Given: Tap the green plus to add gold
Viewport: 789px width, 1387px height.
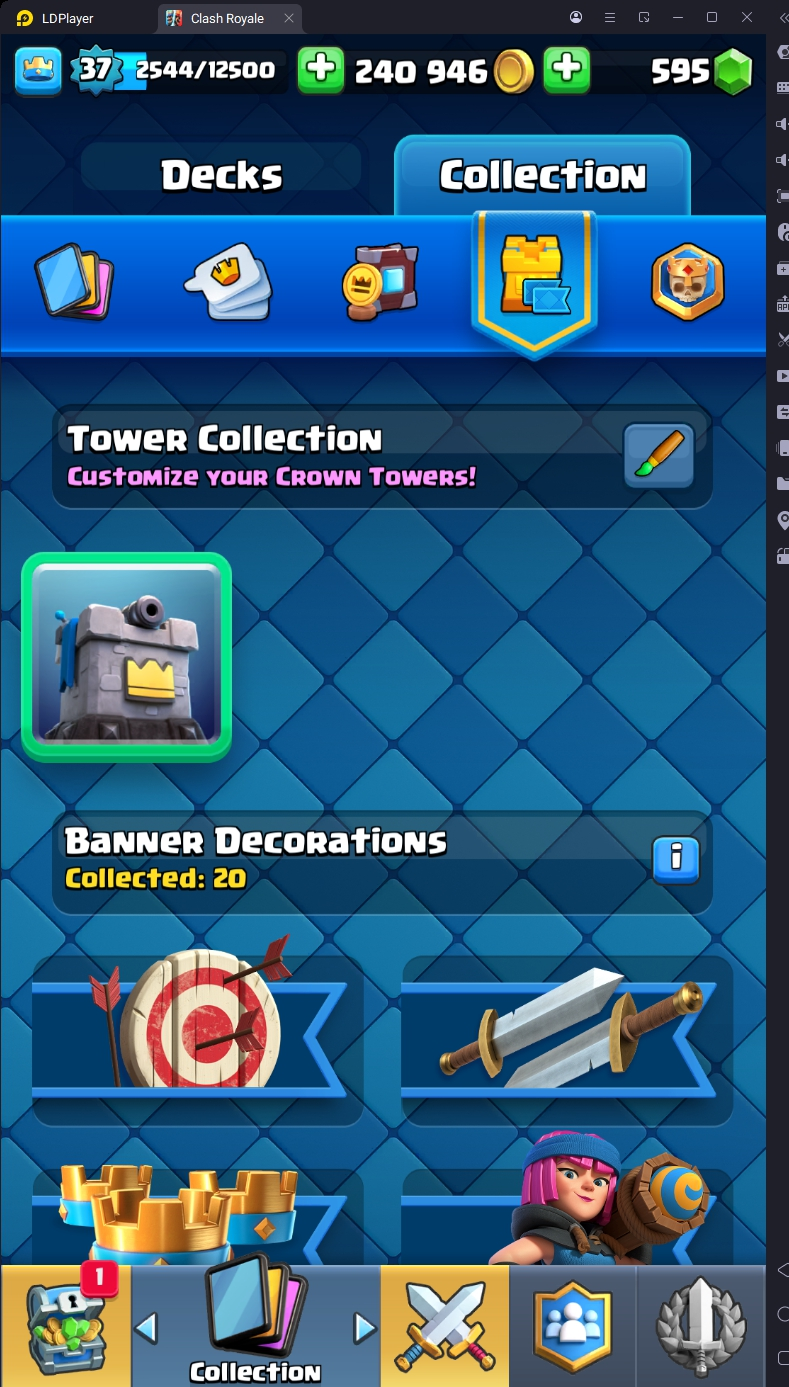Looking at the screenshot, I should (566, 70).
